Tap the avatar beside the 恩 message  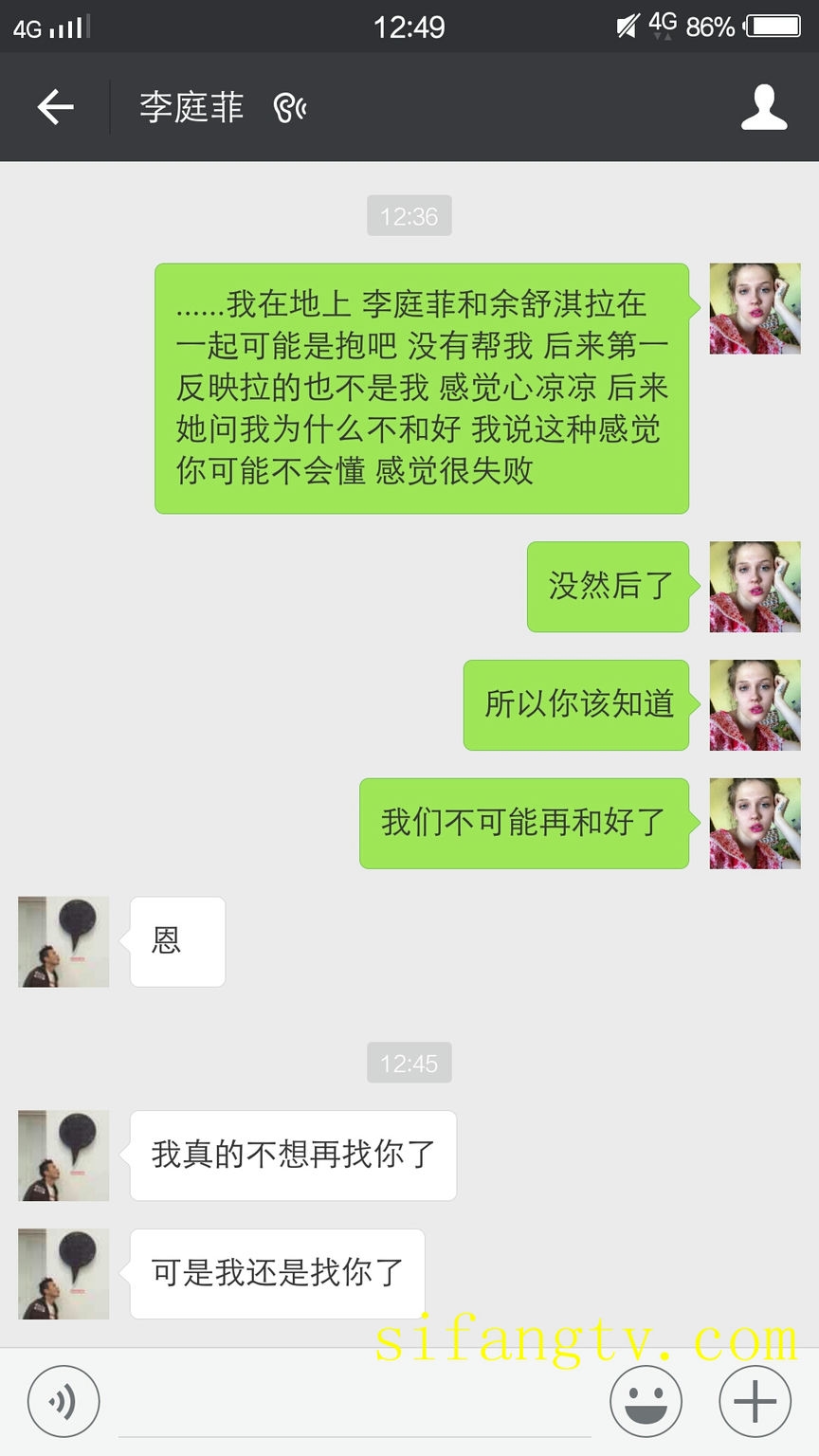coord(64,941)
